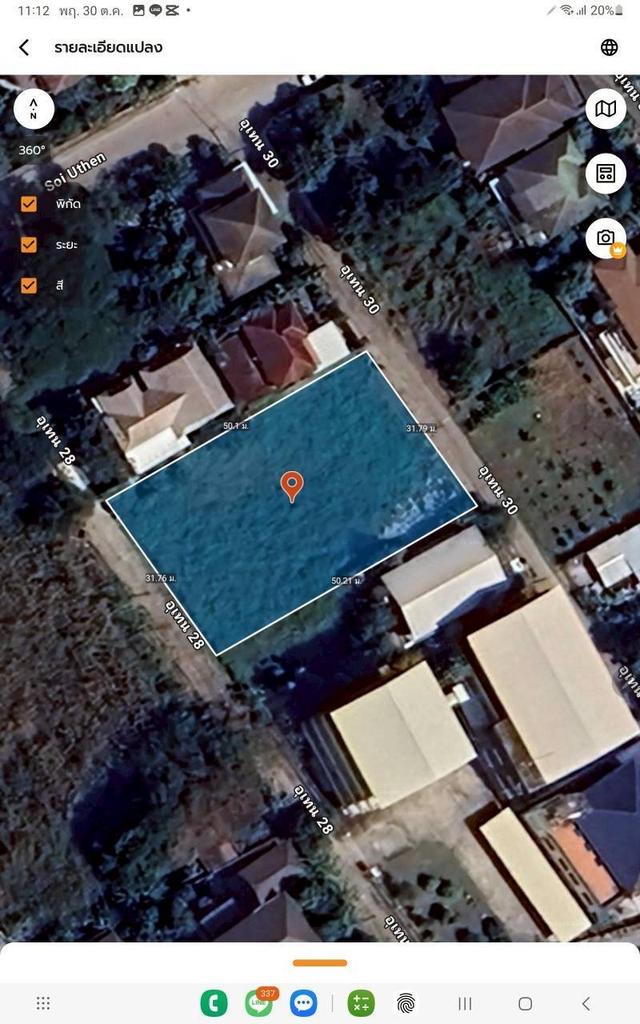Open the Phone app in the taskbar
Viewport: 640px width, 1024px height.
pos(213,1003)
